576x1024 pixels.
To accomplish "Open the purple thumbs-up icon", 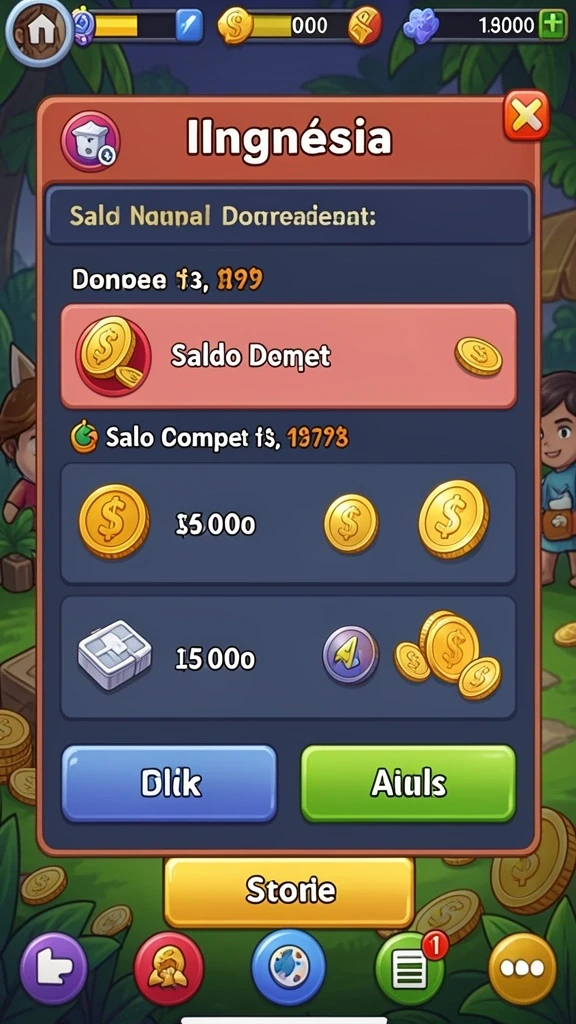I will coord(53,968).
